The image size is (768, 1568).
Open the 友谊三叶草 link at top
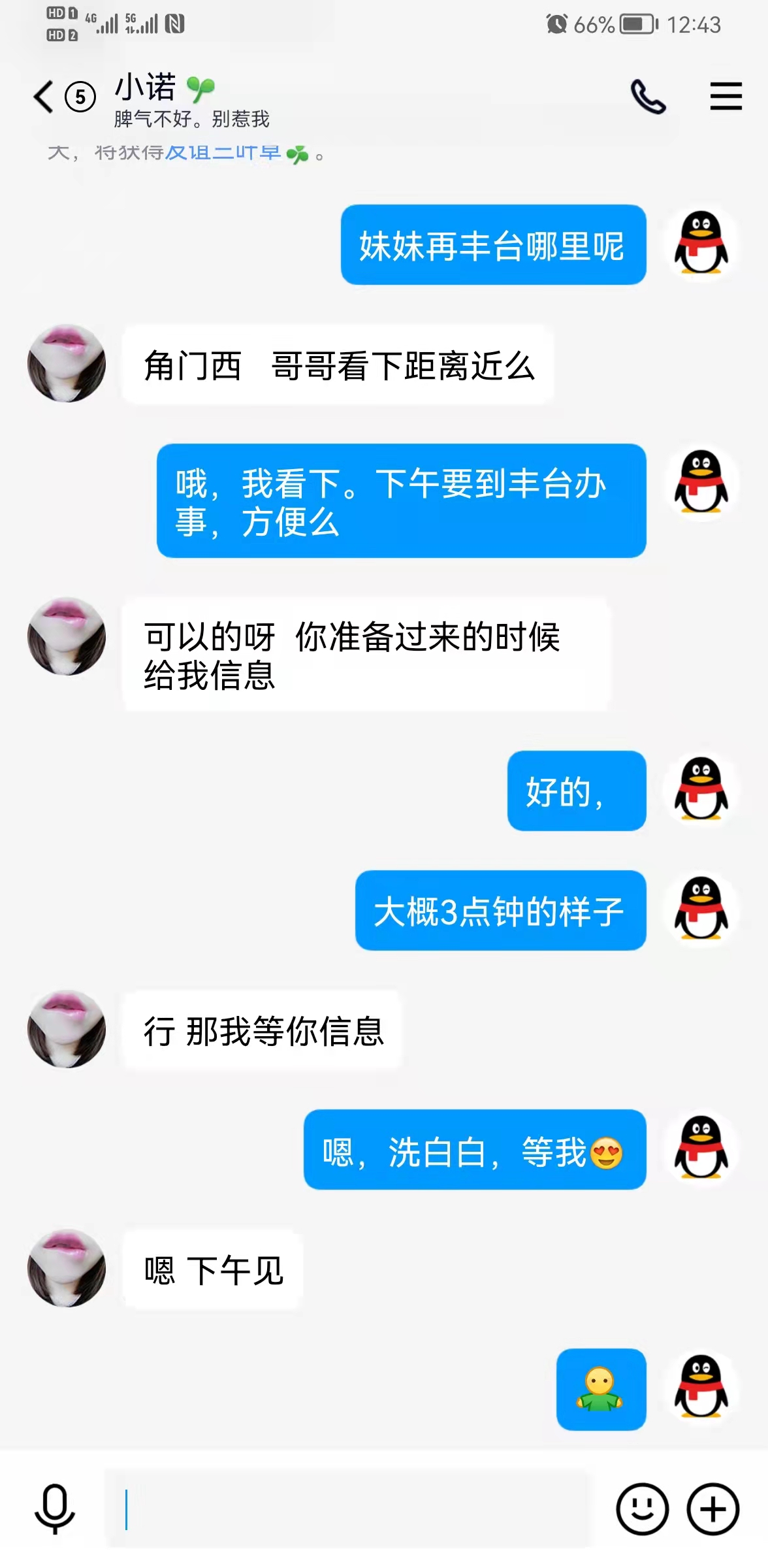coord(222,154)
